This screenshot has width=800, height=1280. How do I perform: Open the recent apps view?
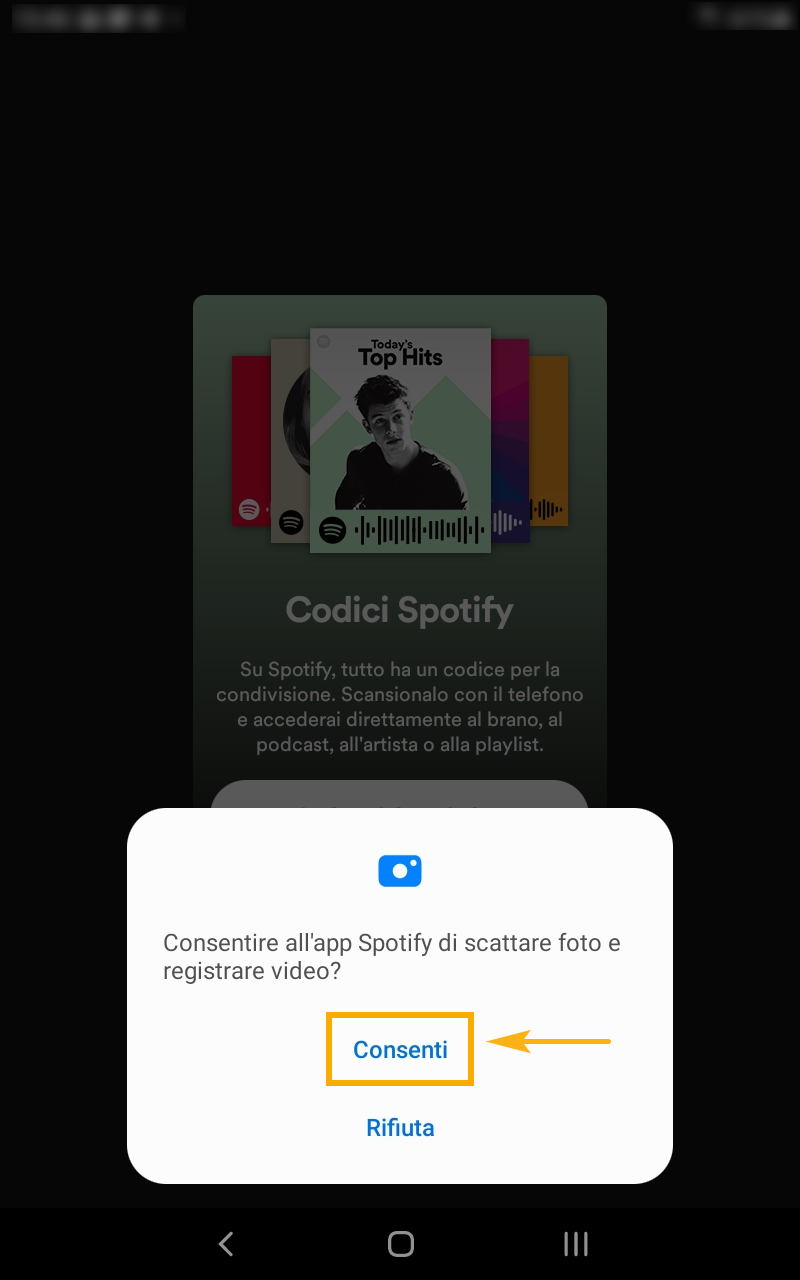pos(575,1243)
